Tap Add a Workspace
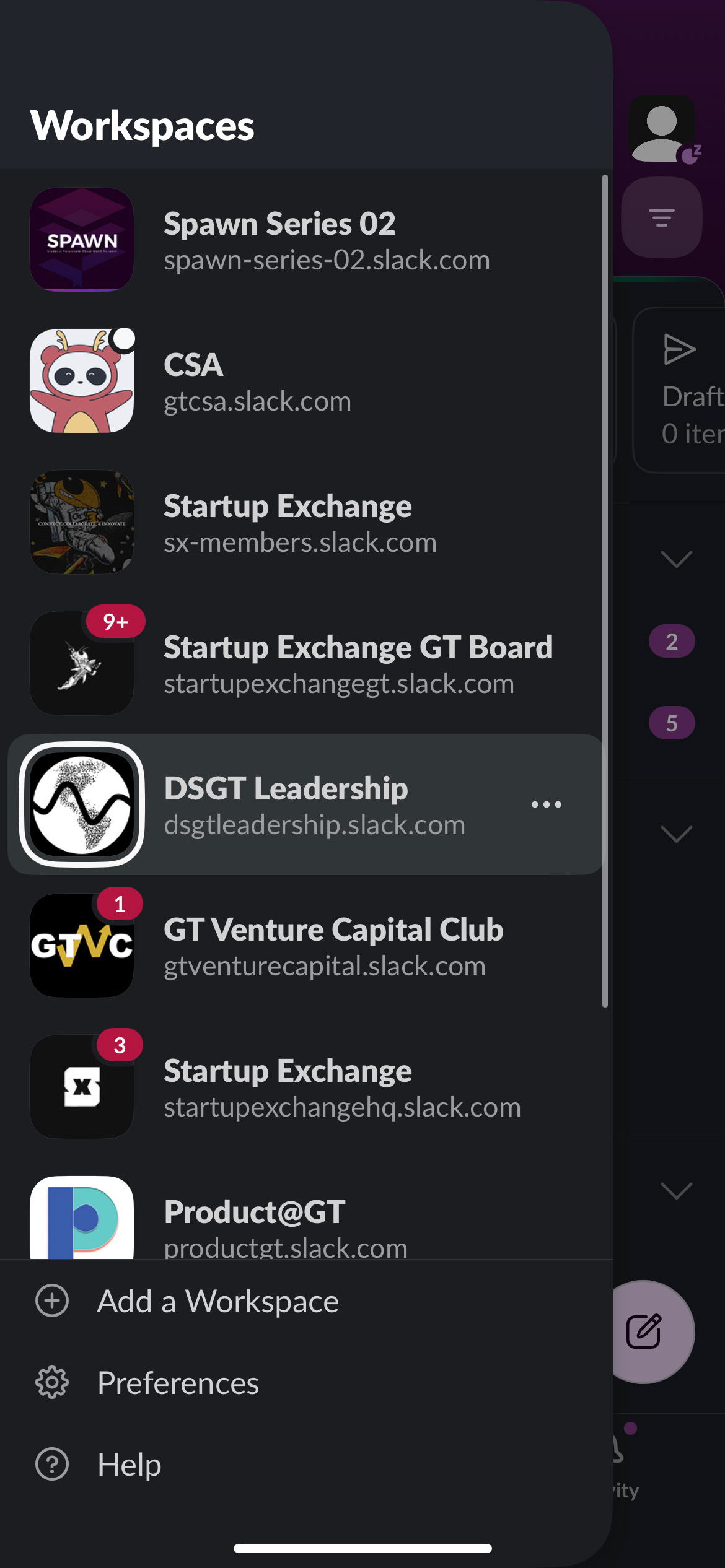 (x=187, y=1300)
